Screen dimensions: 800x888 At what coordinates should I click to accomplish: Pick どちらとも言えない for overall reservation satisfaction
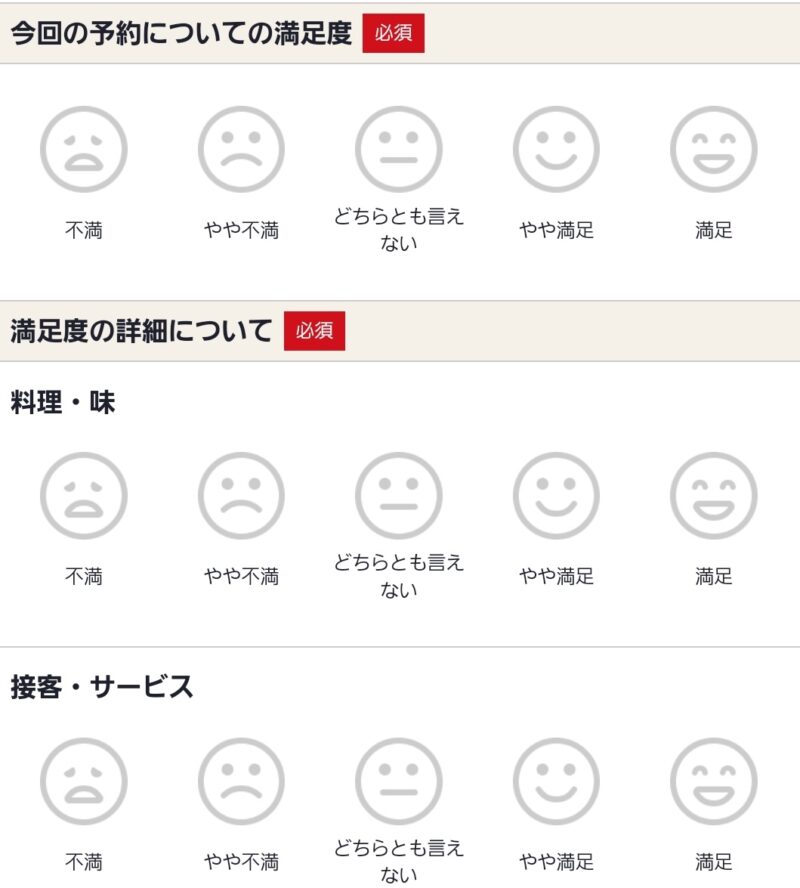point(399,150)
